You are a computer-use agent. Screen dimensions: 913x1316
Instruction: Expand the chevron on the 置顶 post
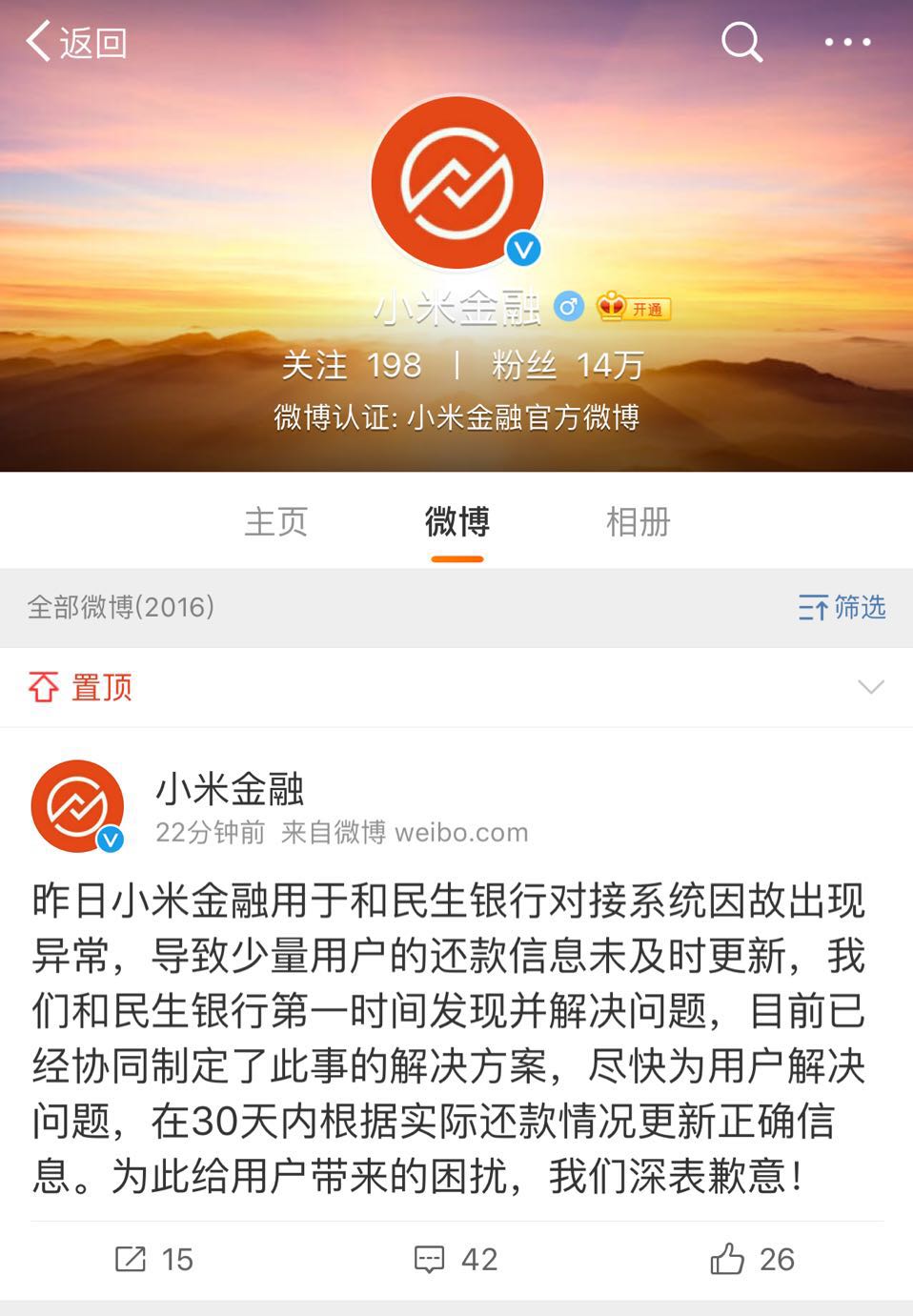pyautogui.click(x=870, y=687)
